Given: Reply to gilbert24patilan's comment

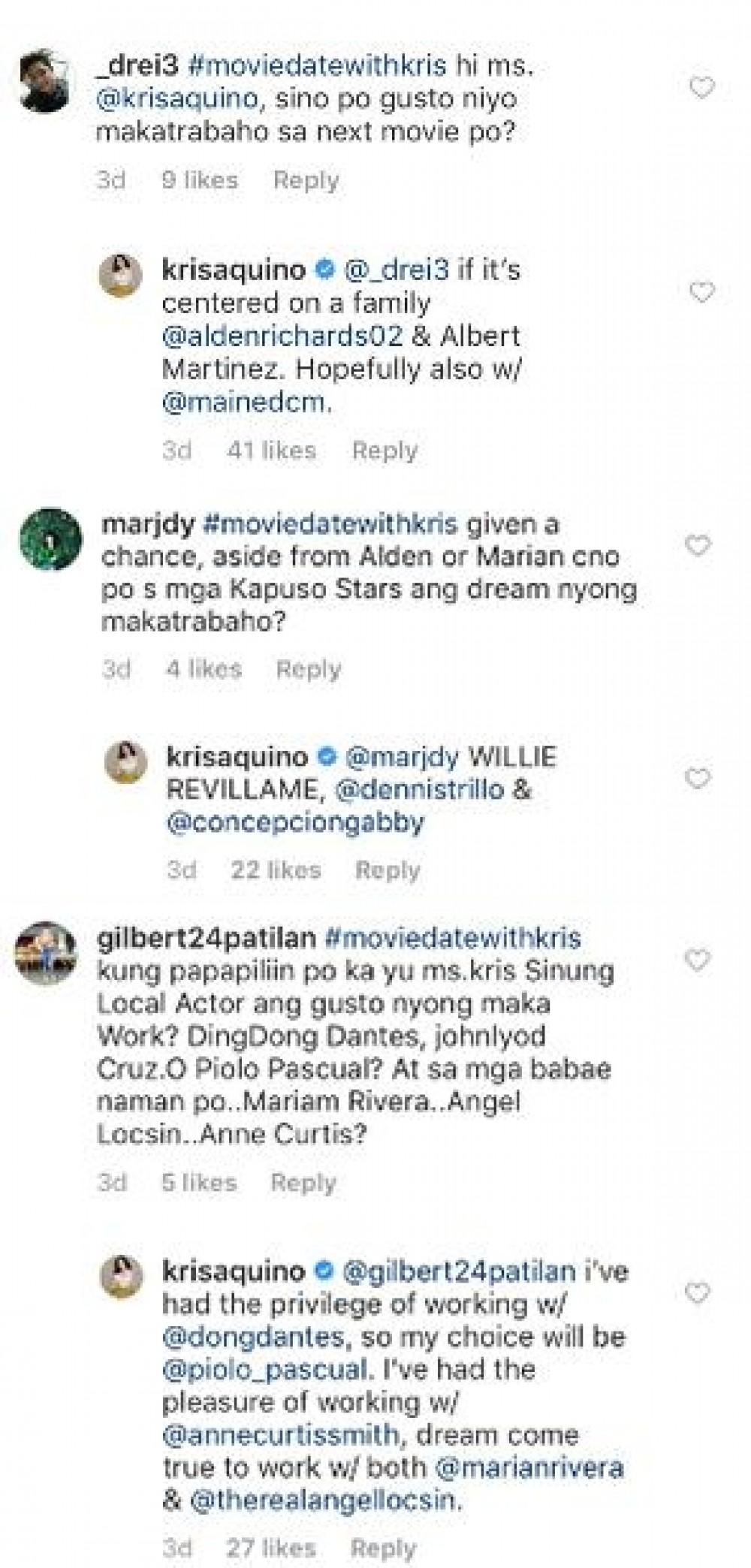Looking at the screenshot, I should pos(303,1182).
